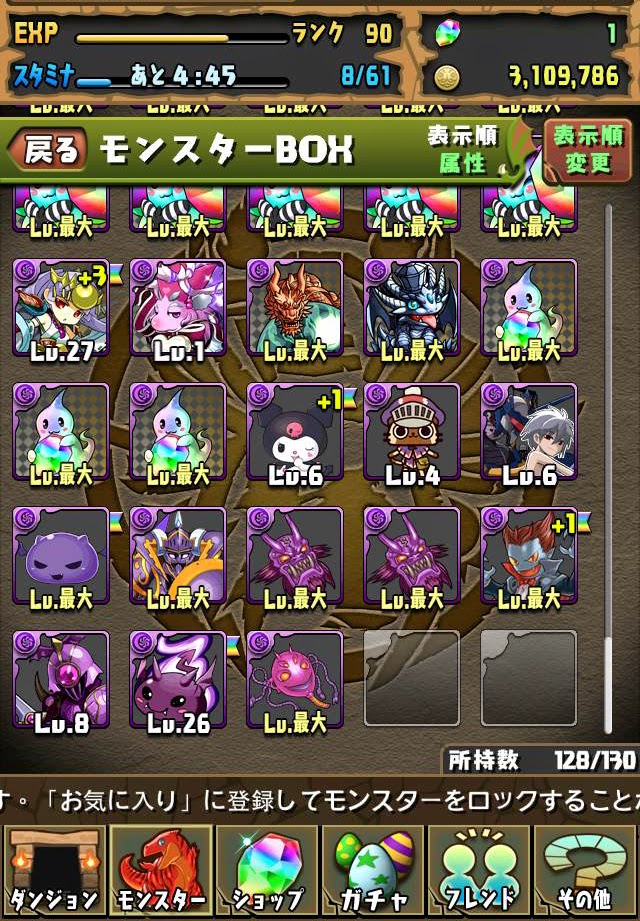Open the ガチャ tab
Viewport: 640px width, 921px height.
[x=373, y=868]
